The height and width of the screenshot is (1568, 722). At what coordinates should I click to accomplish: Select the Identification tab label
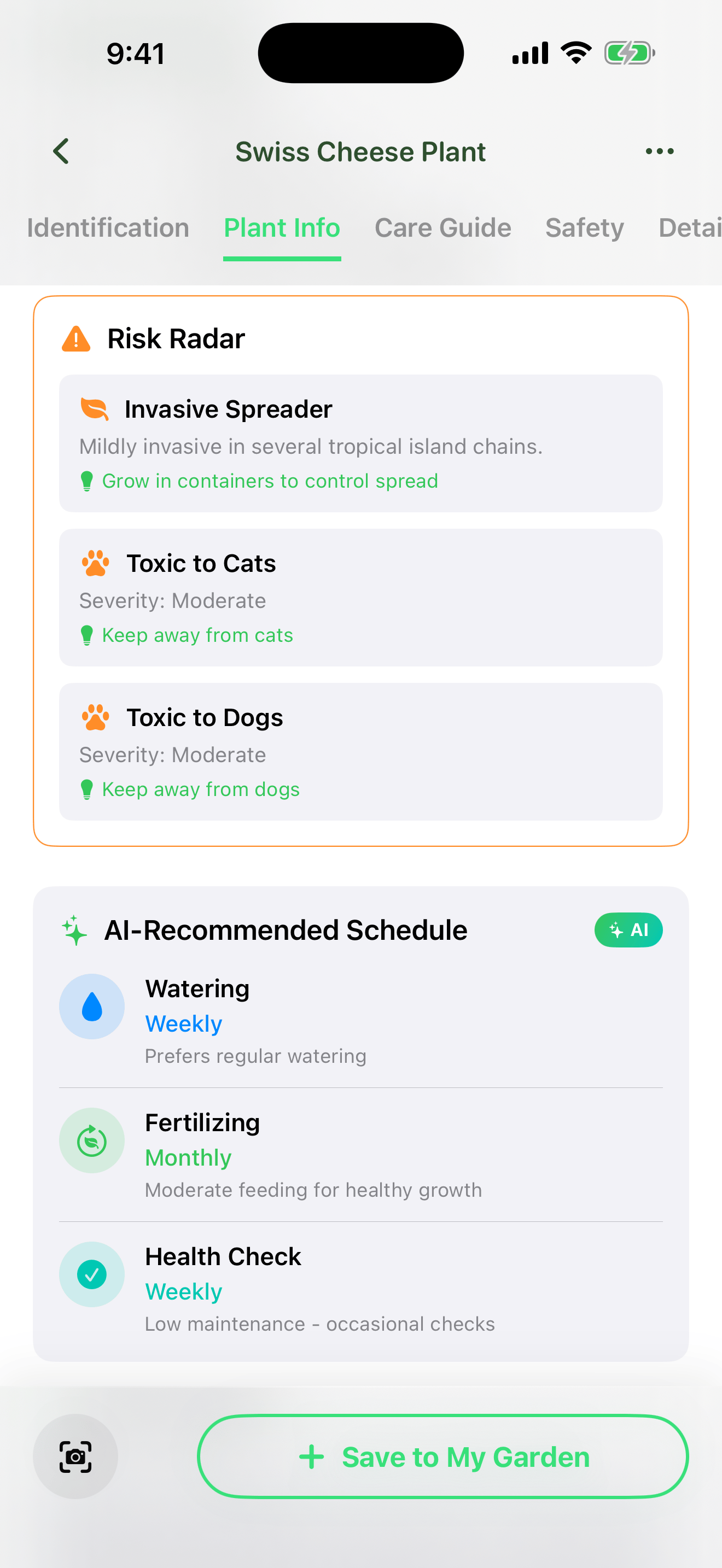108,227
